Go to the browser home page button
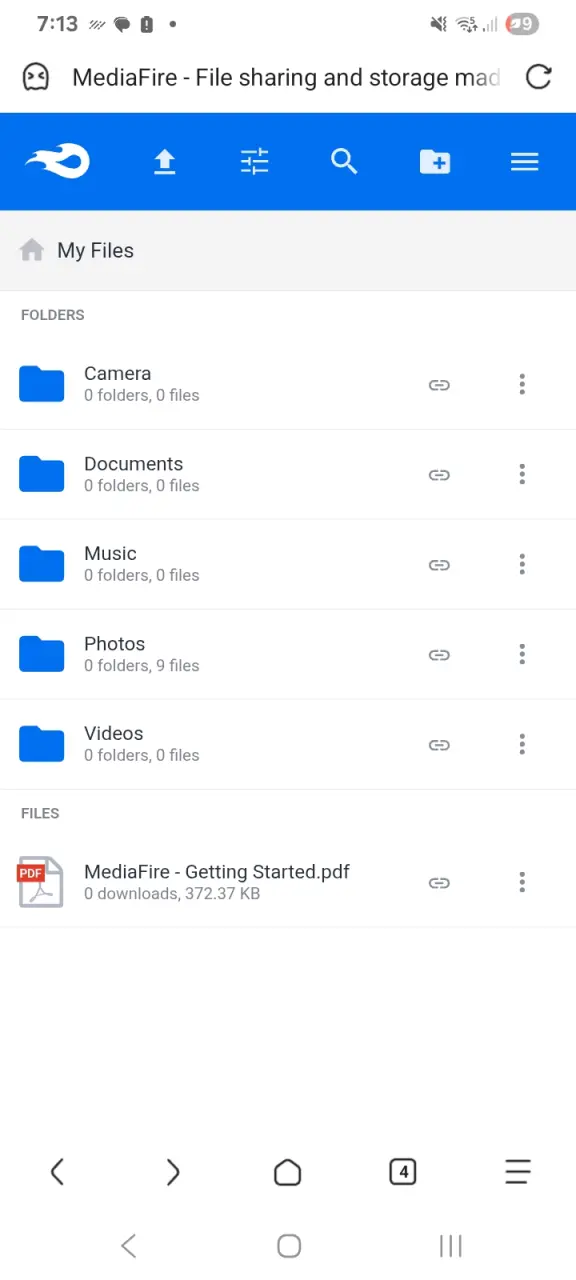The image size is (576, 1280). point(288,1172)
